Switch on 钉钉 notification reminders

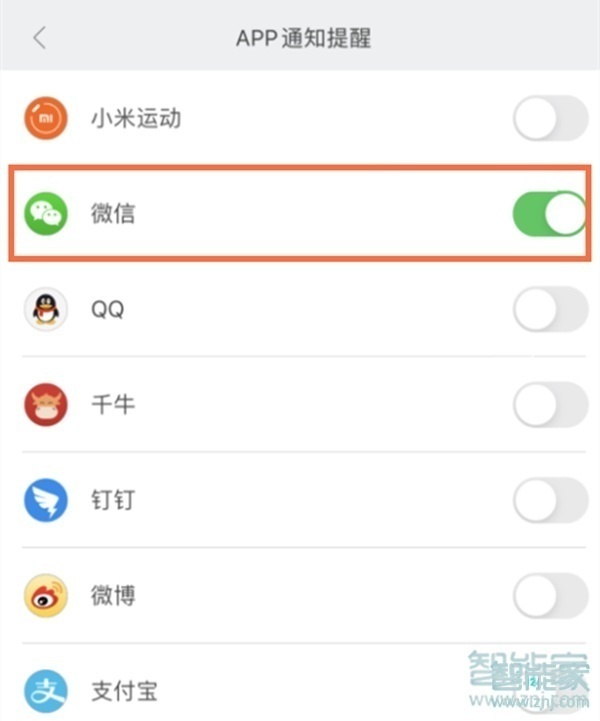550,500
